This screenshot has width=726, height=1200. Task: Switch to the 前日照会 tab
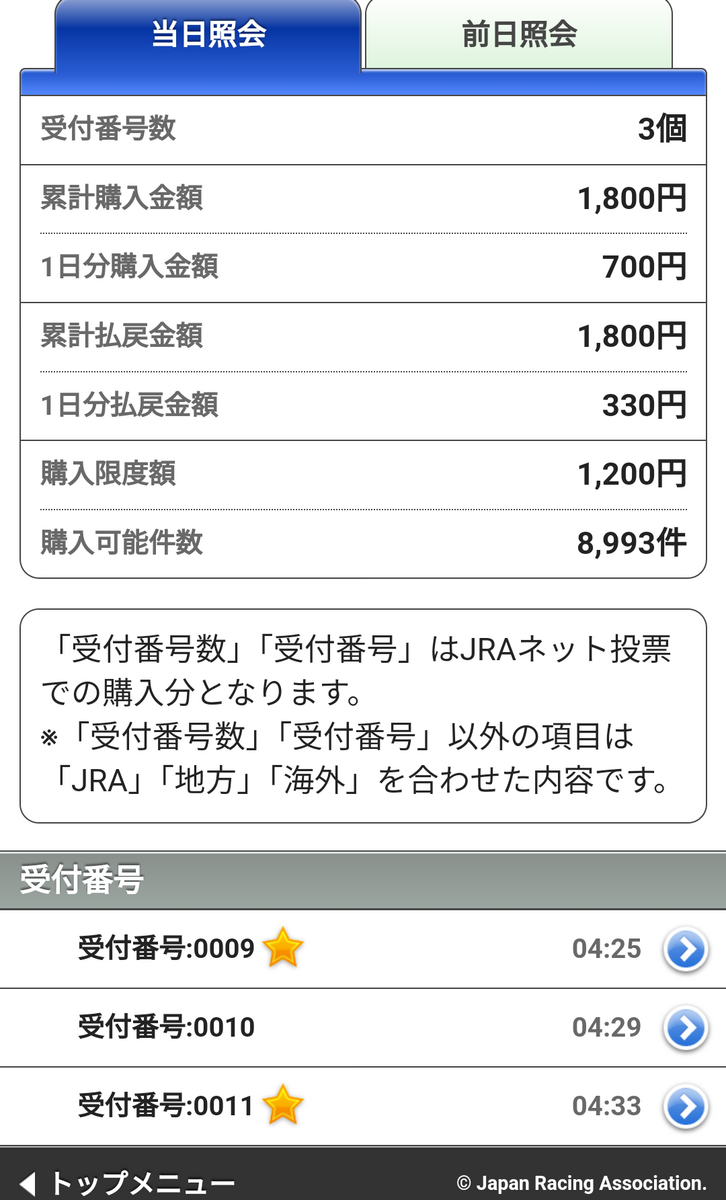(518, 35)
